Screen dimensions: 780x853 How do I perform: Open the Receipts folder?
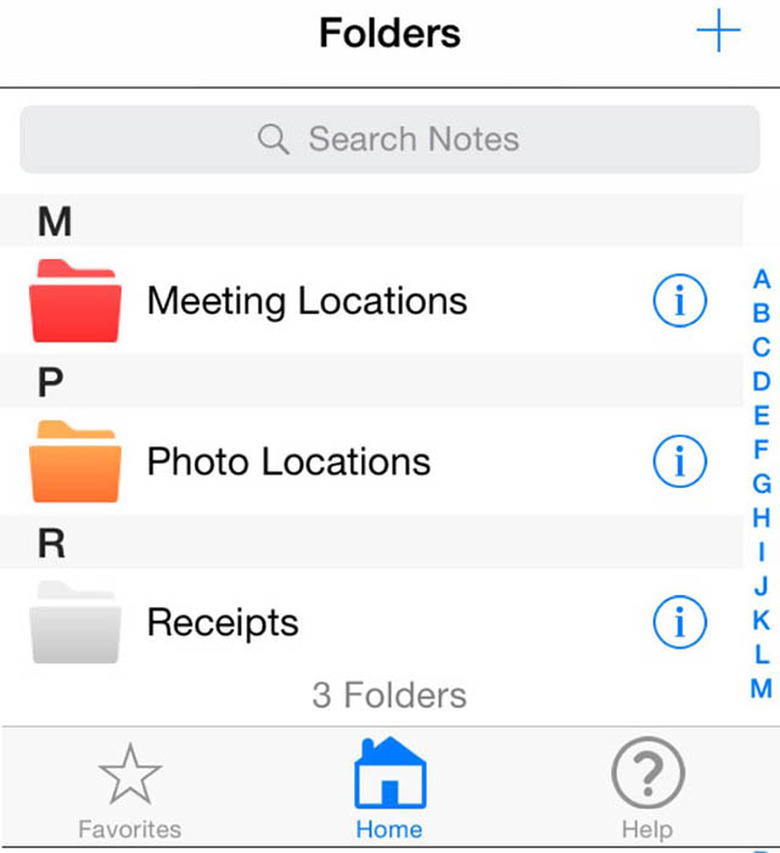pos(222,623)
